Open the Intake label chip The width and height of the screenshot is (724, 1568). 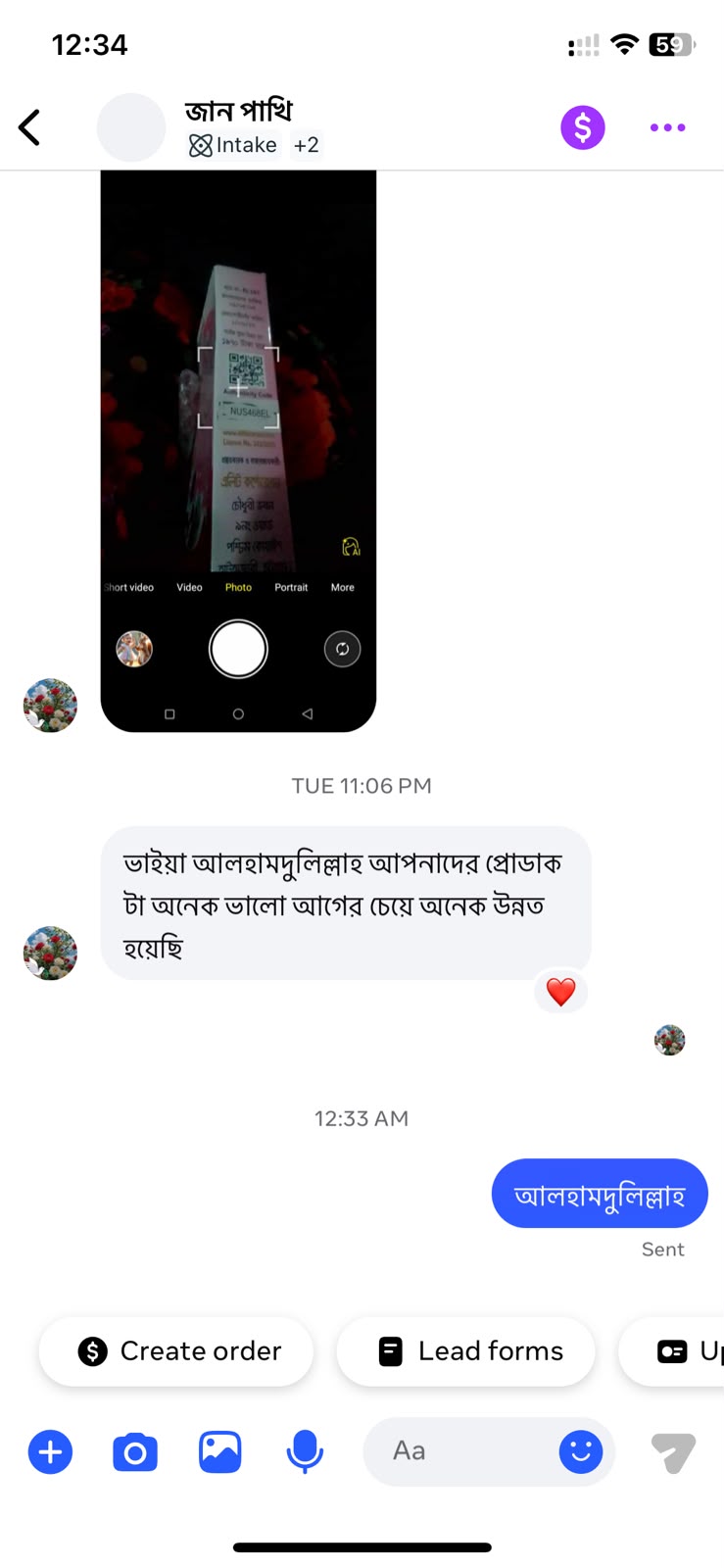(233, 145)
